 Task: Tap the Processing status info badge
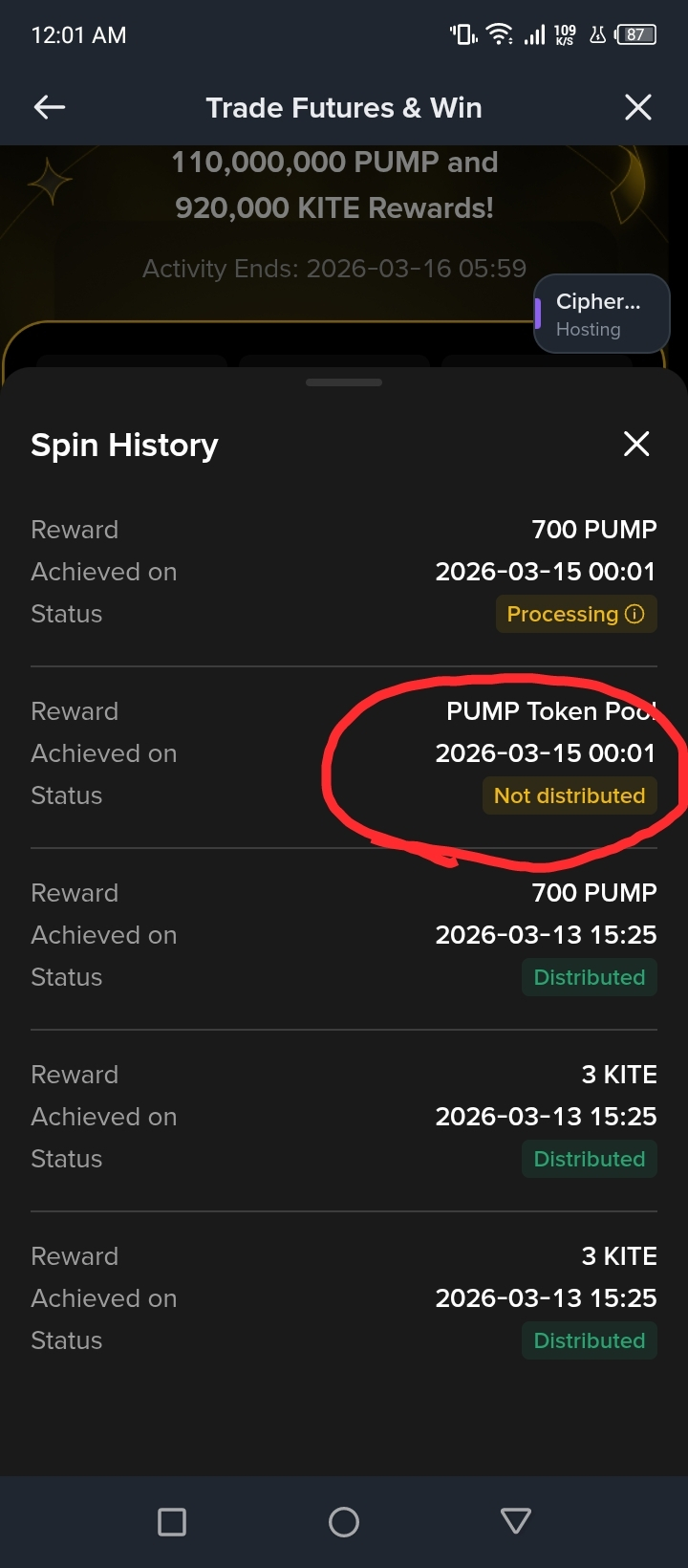point(576,614)
